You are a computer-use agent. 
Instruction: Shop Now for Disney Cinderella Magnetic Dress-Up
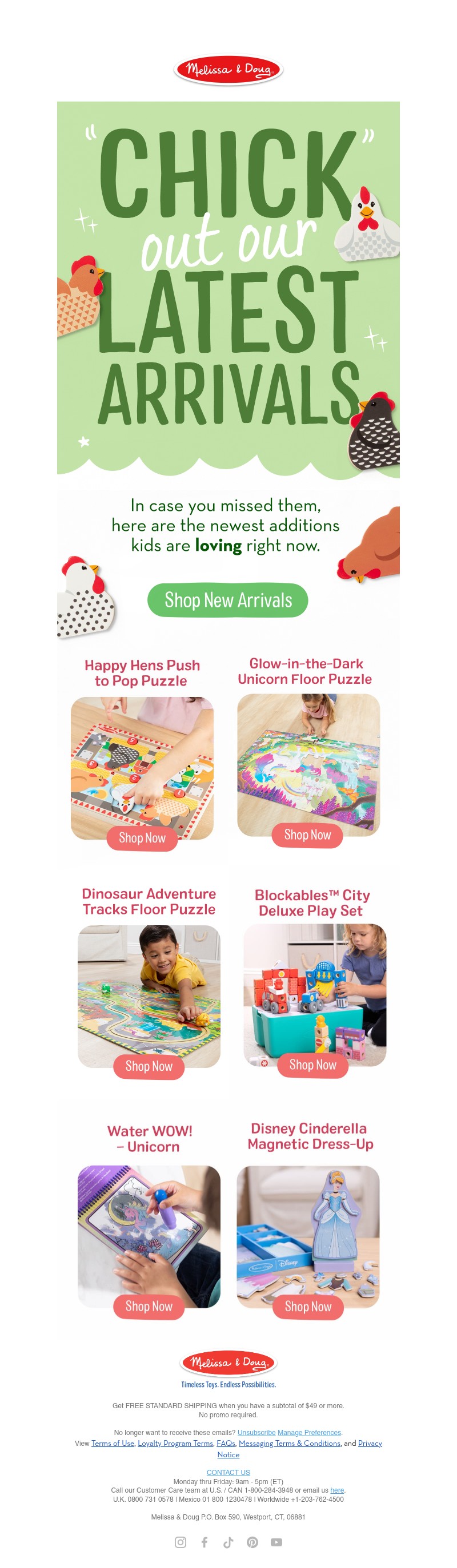(308, 1305)
